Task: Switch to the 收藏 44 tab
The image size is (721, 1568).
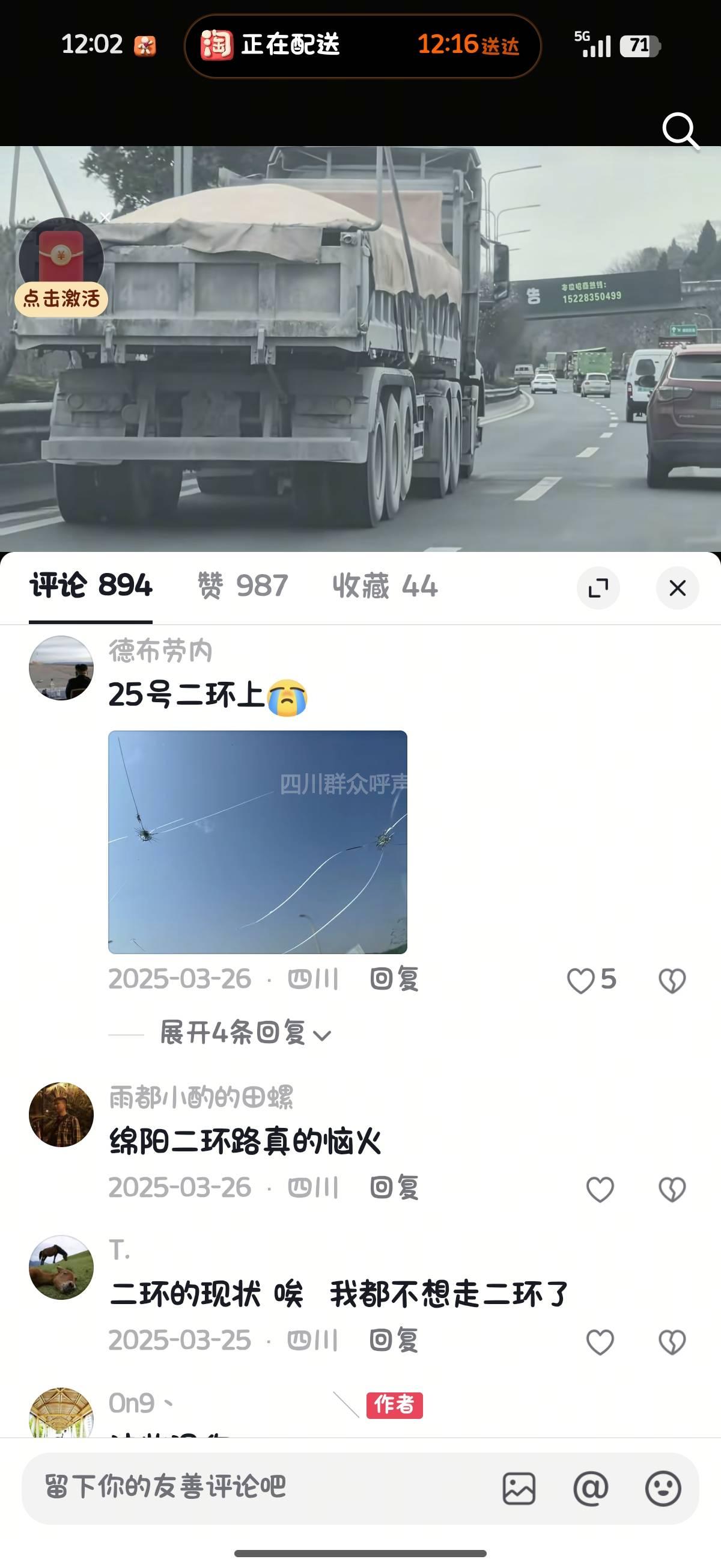Action: coord(385,586)
